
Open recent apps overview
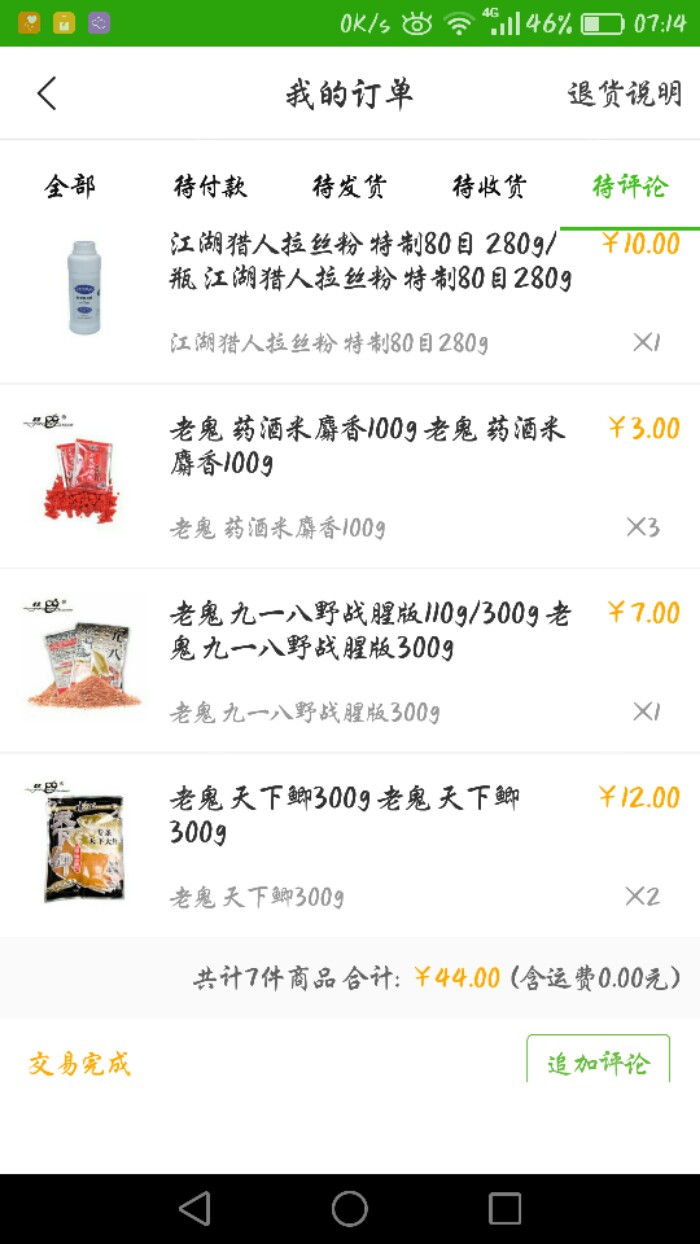tap(504, 1208)
